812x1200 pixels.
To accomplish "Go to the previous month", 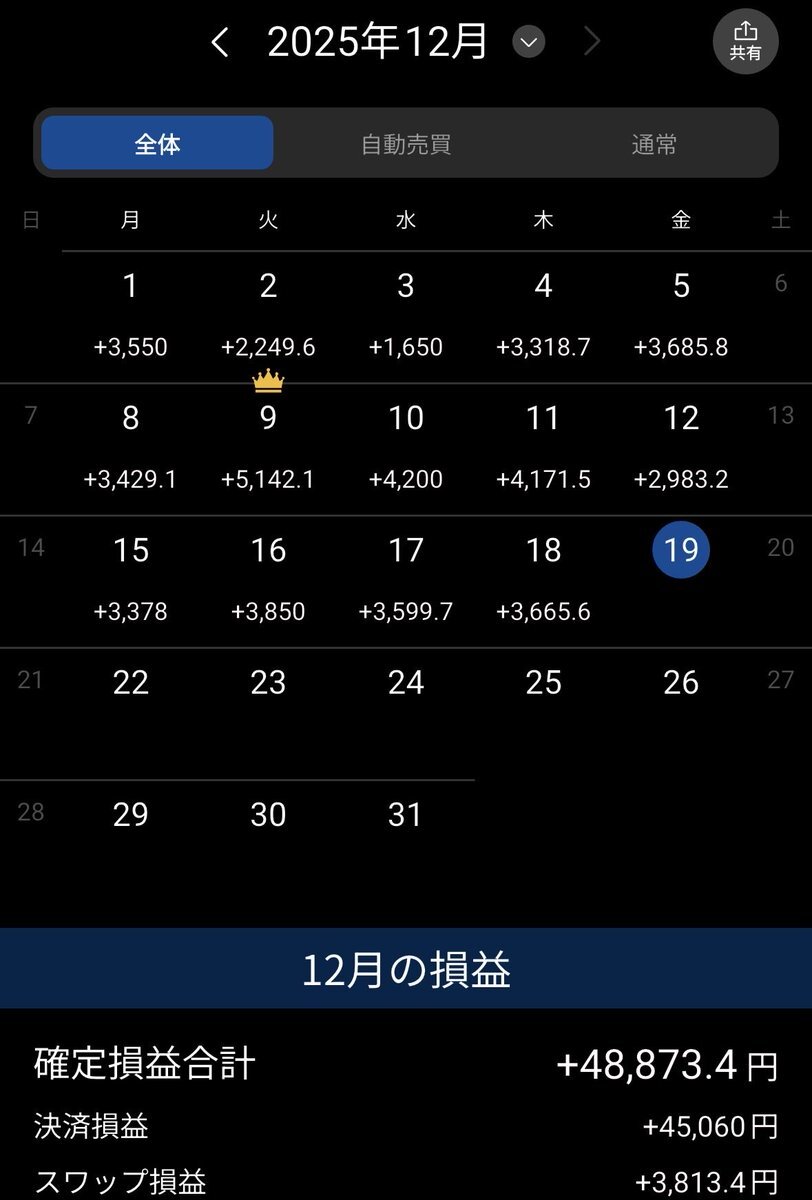I will (x=221, y=42).
